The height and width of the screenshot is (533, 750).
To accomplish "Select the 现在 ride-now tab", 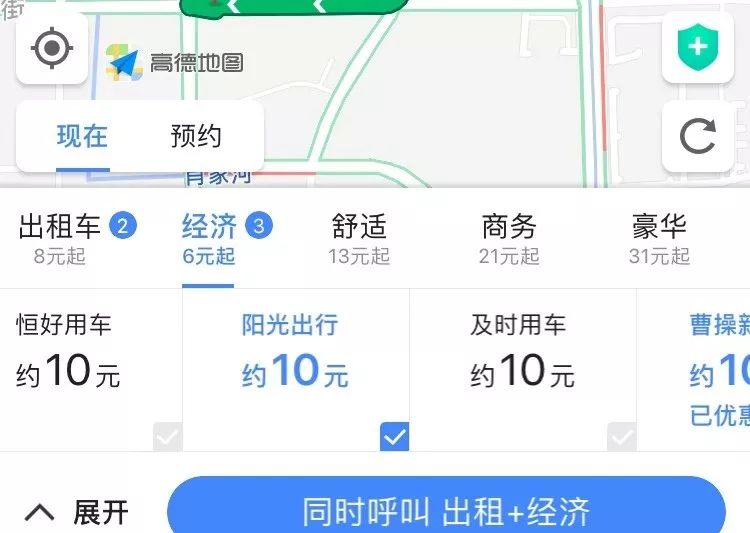I will coord(82,136).
